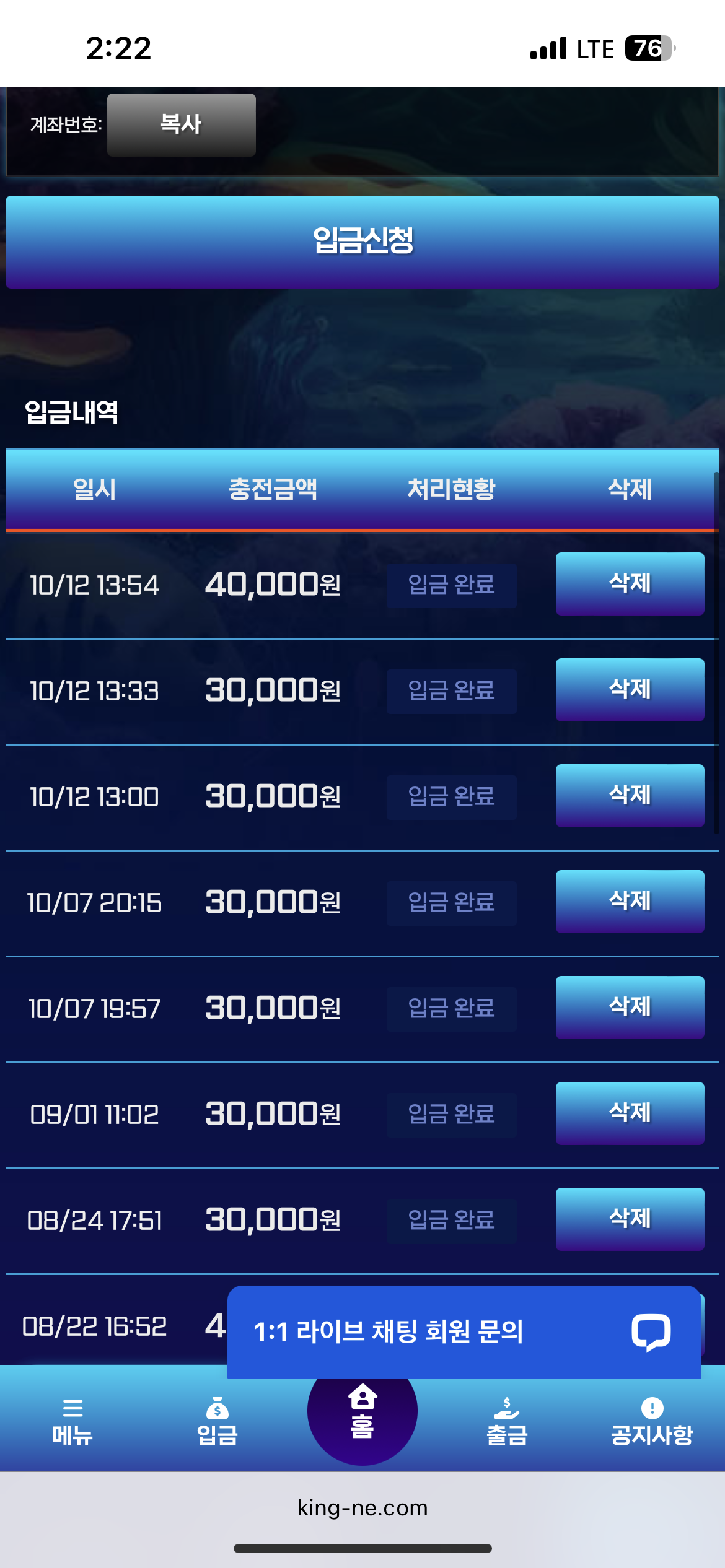Remove the 10/07 19:57 deposit record
Image resolution: width=725 pixels, height=1568 pixels.
630,1007
